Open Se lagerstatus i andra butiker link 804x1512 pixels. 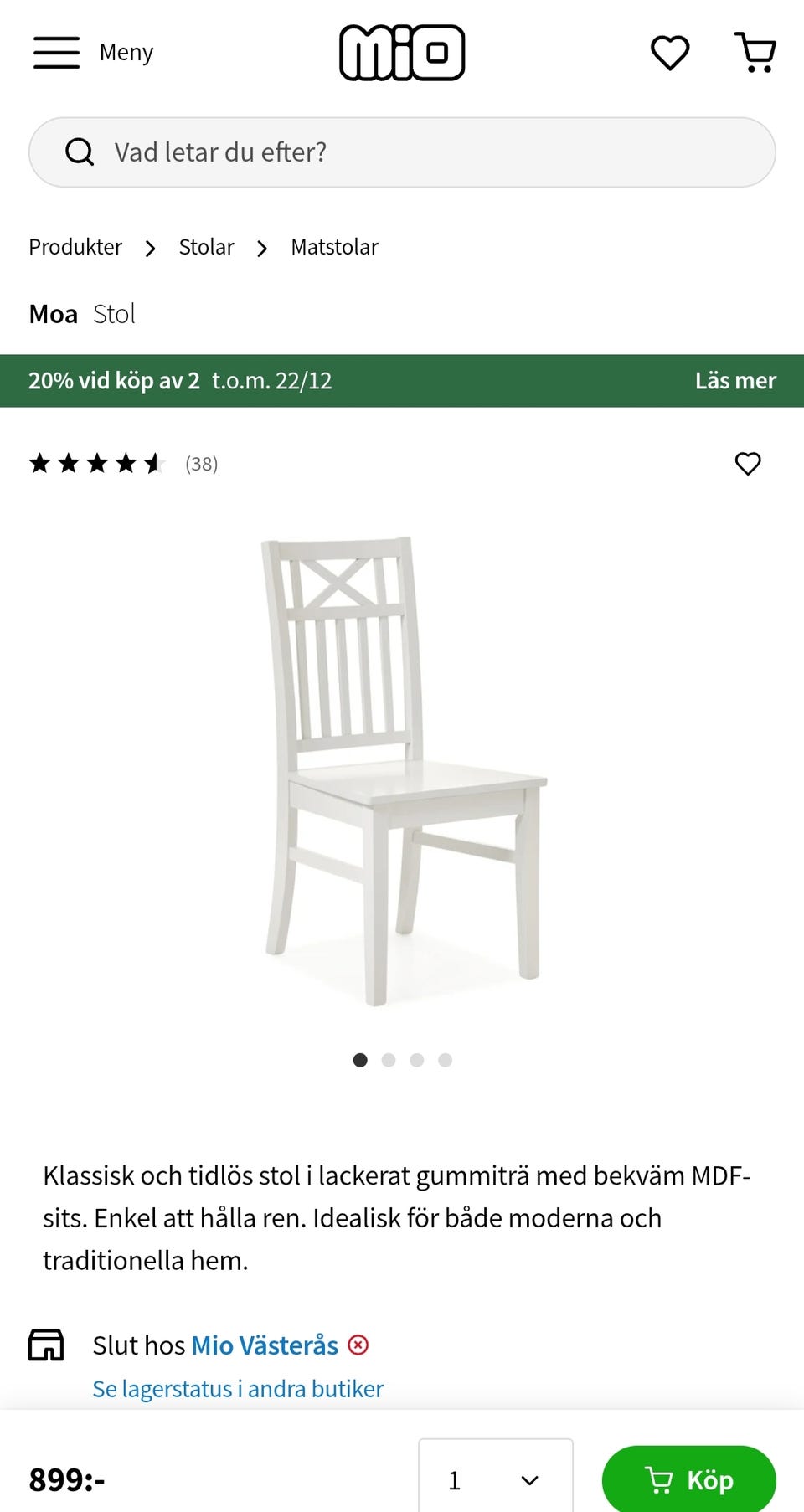click(x=237, y=1388)
